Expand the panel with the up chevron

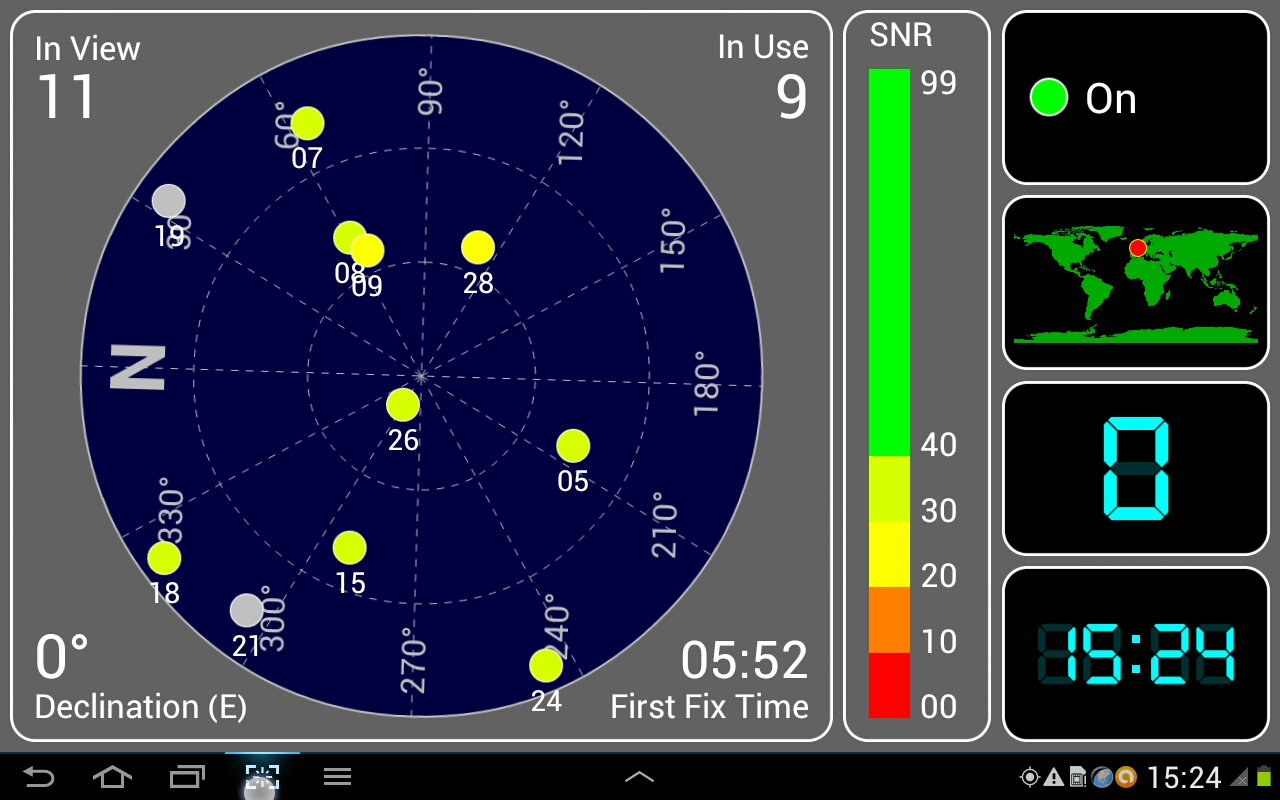639,777
